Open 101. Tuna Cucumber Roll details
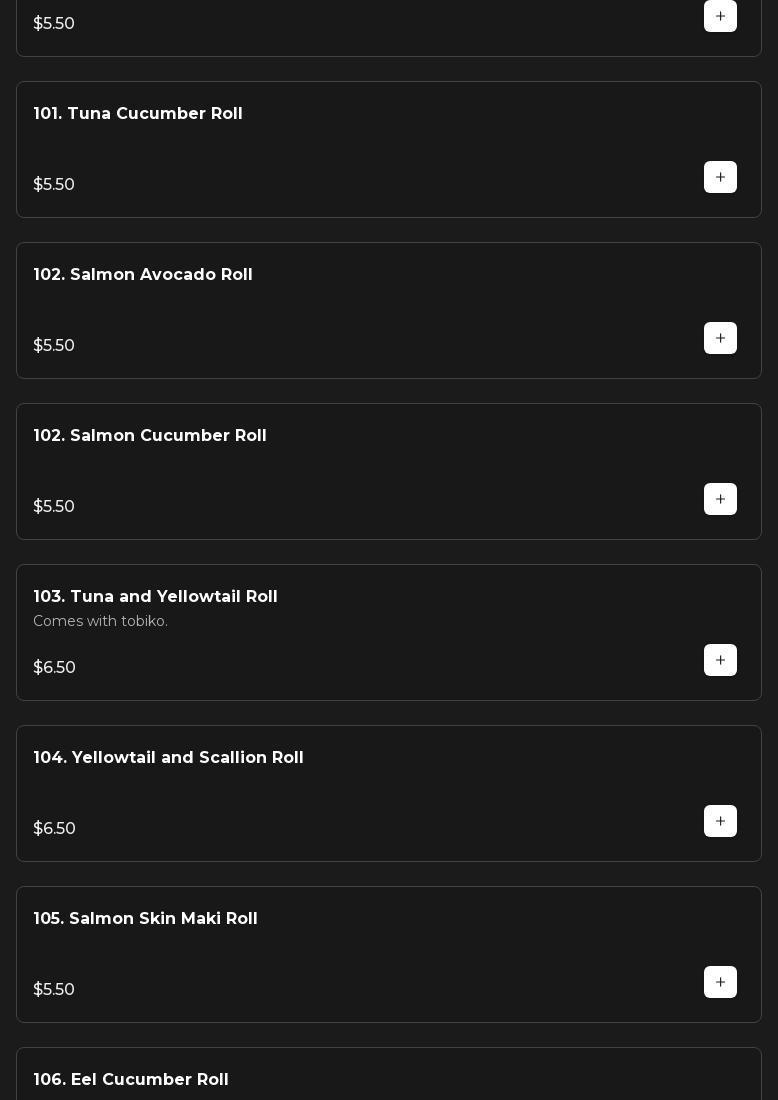 (x=138, y=114)
